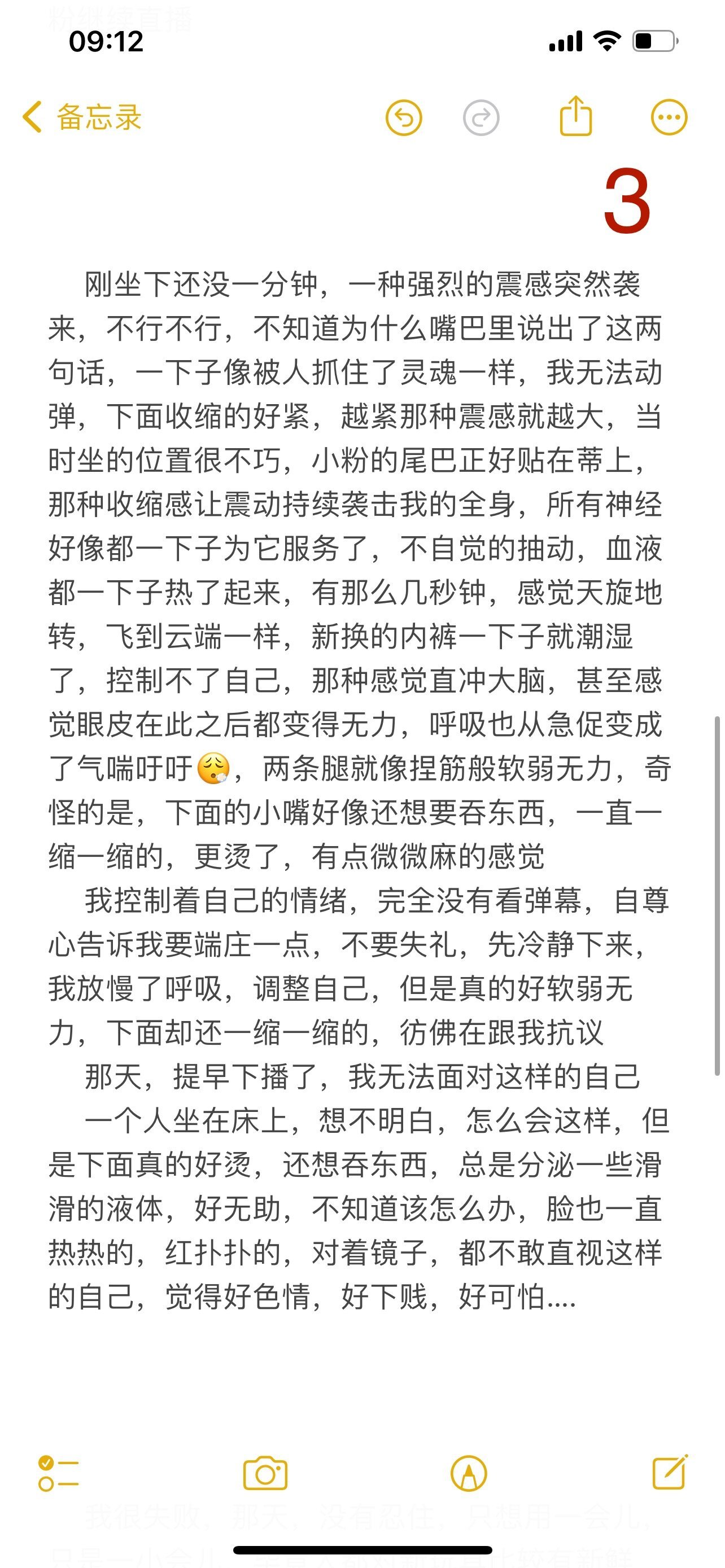Tap the redo arrow icon
Viewport: 725px width, 1568px height.
481,117
